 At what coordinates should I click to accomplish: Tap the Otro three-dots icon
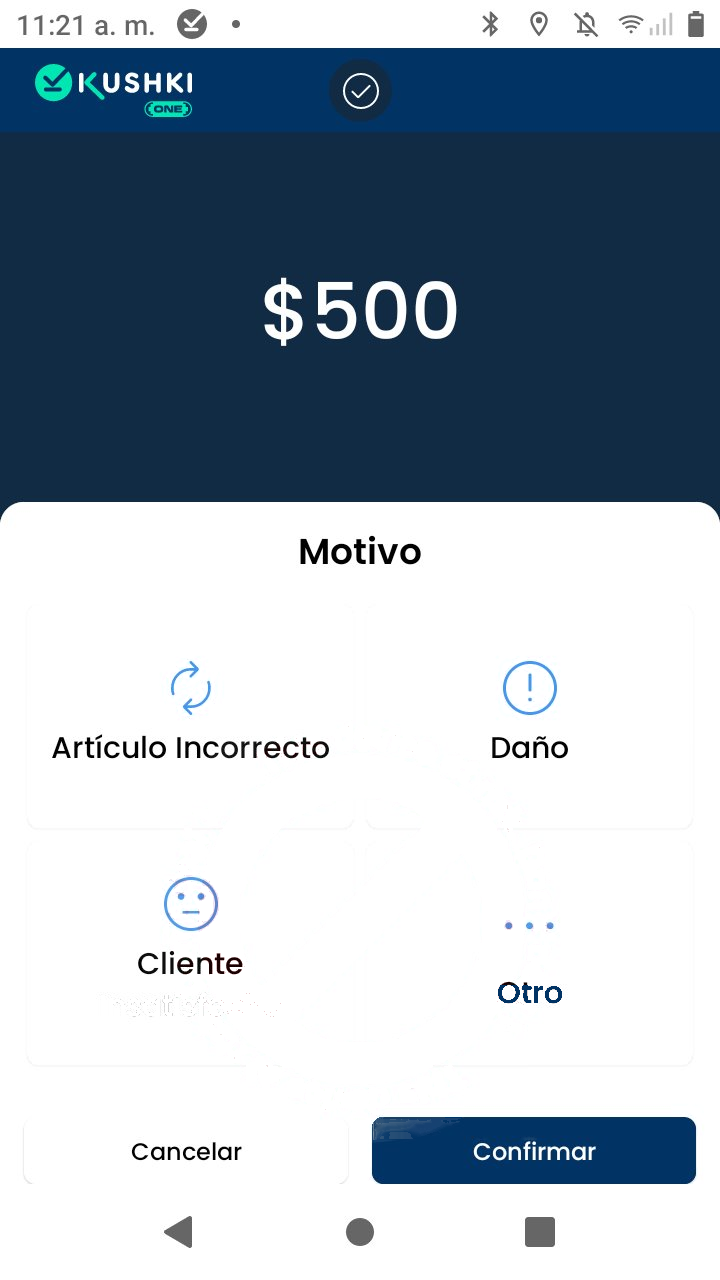pyautogui.click(x=529, y=925)
